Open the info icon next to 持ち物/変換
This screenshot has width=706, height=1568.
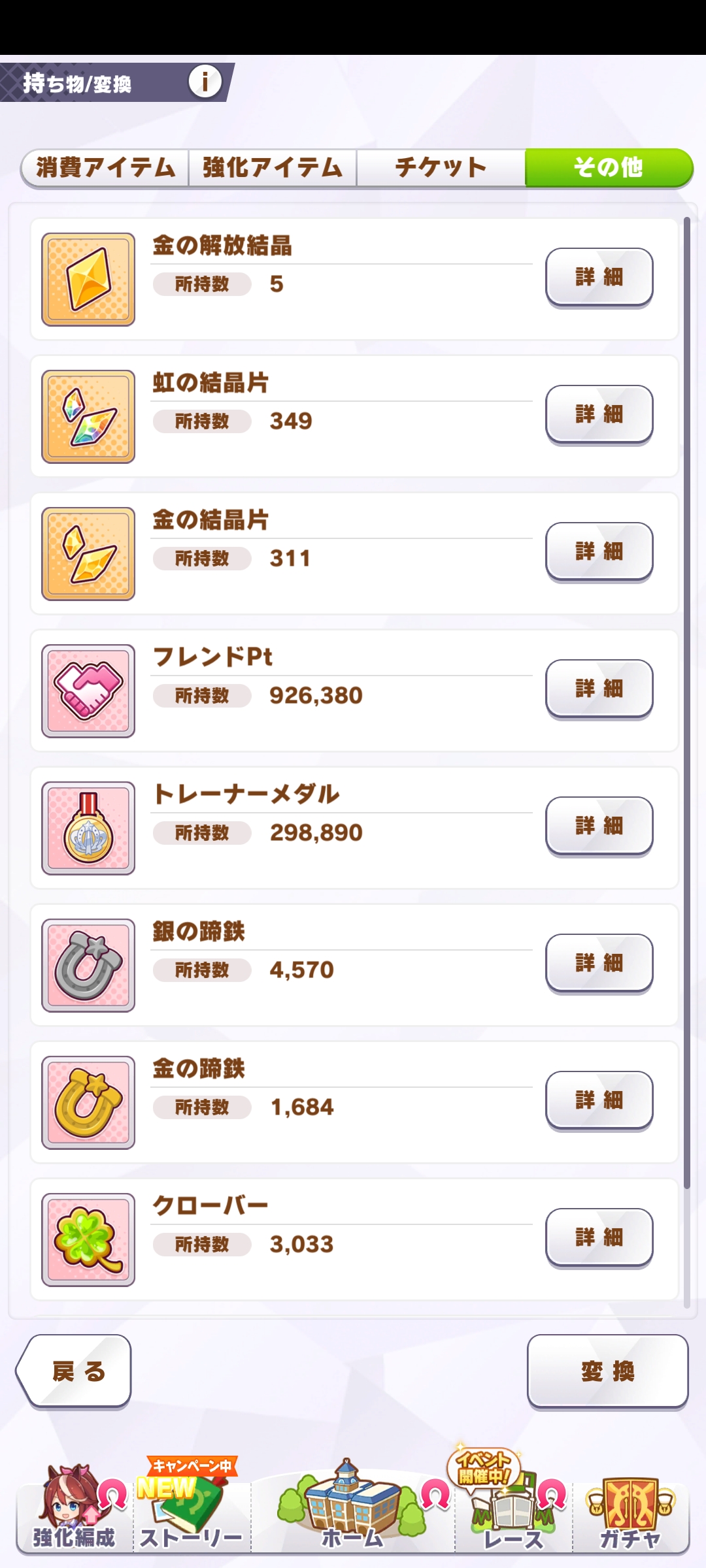coord(205,82)
